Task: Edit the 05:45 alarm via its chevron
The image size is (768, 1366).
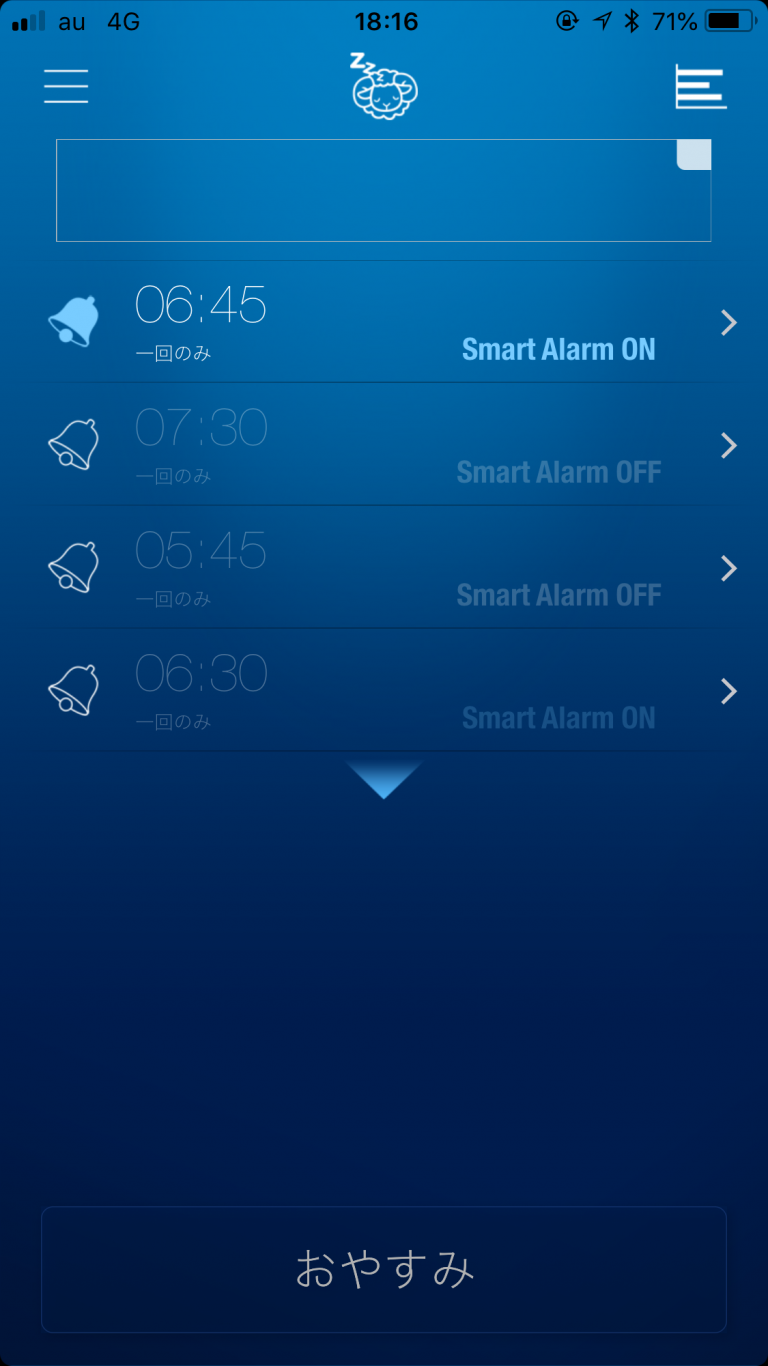Action: pos(729,568)
